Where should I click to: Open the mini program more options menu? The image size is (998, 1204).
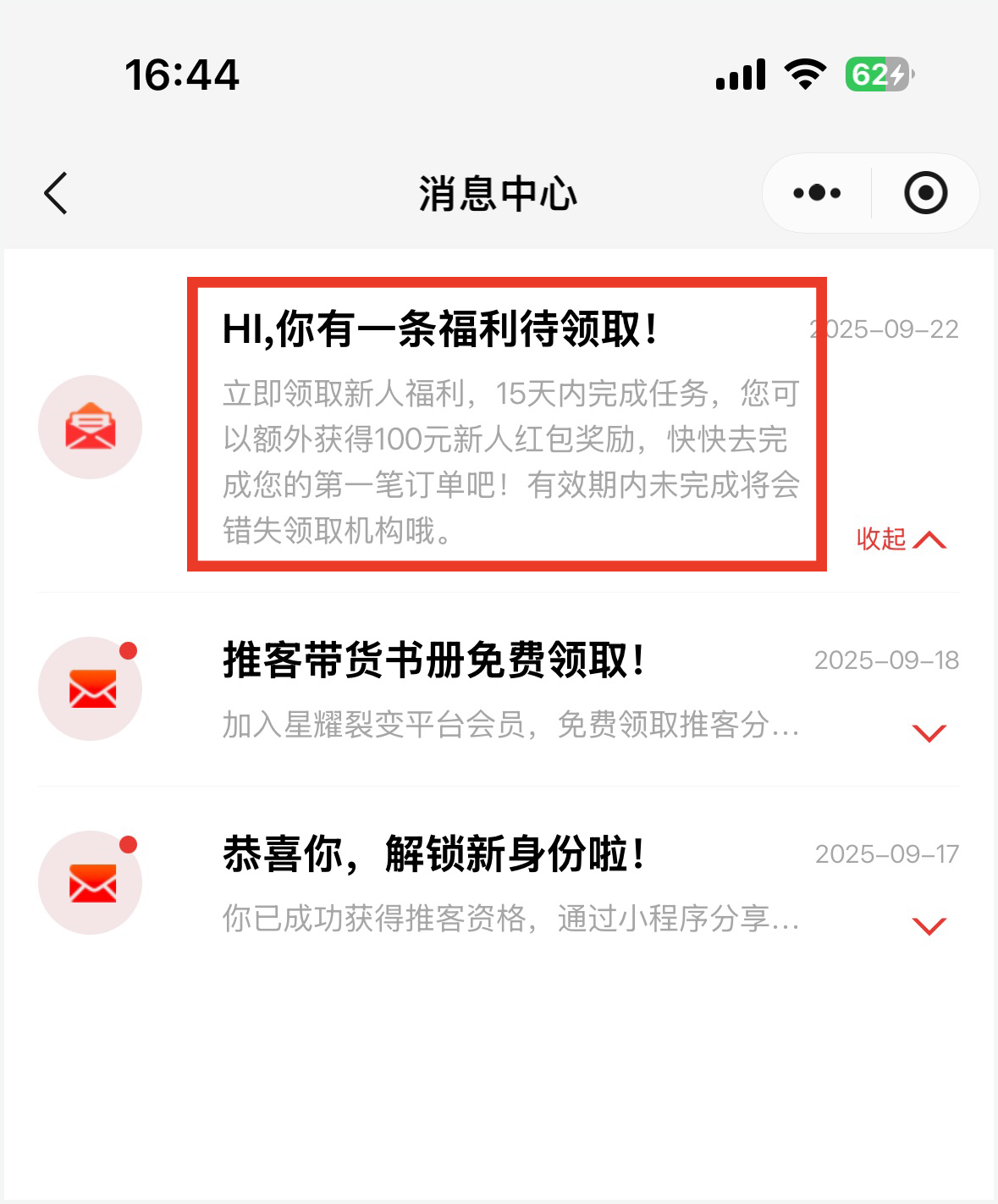tap(817, 193)
